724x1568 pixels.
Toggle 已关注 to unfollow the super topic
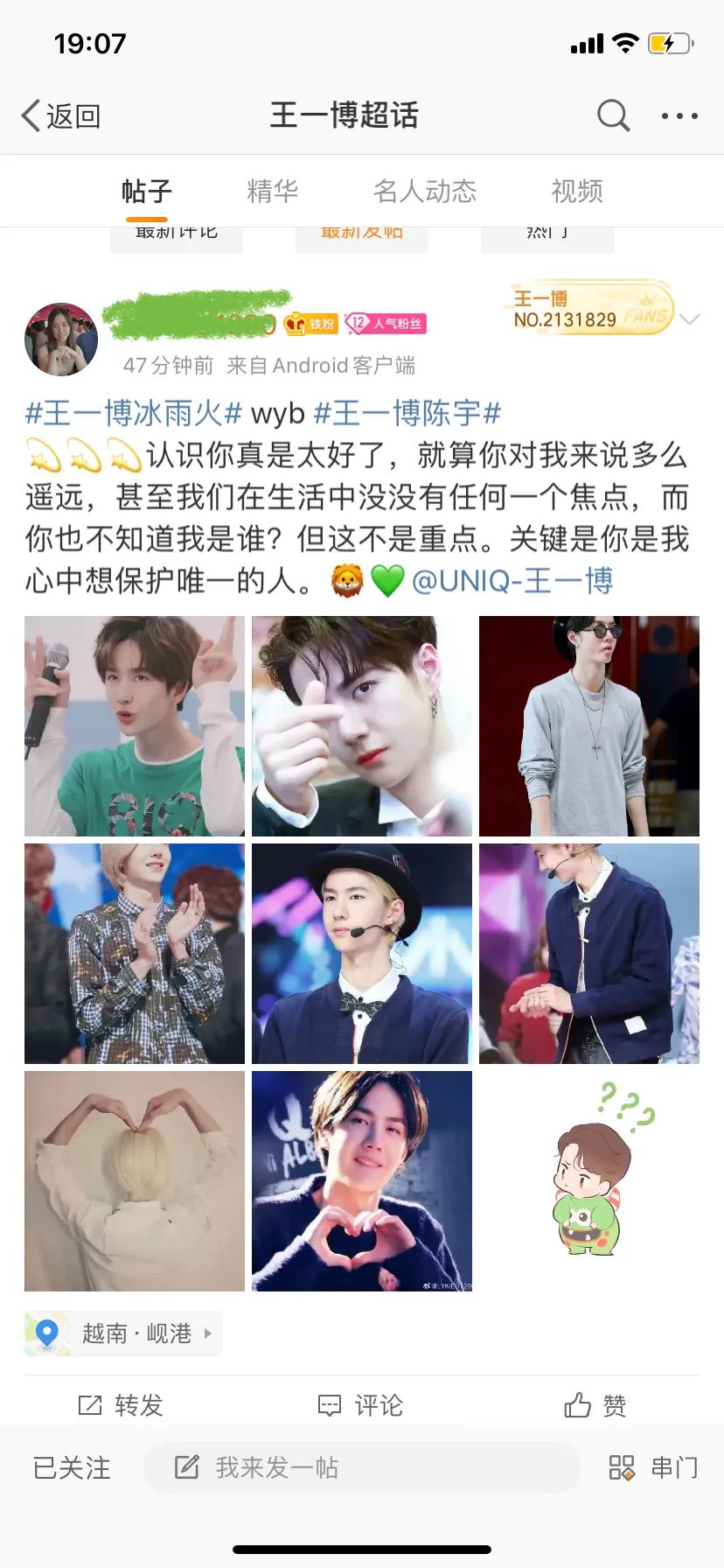pyautogui.click(x=73, y=1468)
